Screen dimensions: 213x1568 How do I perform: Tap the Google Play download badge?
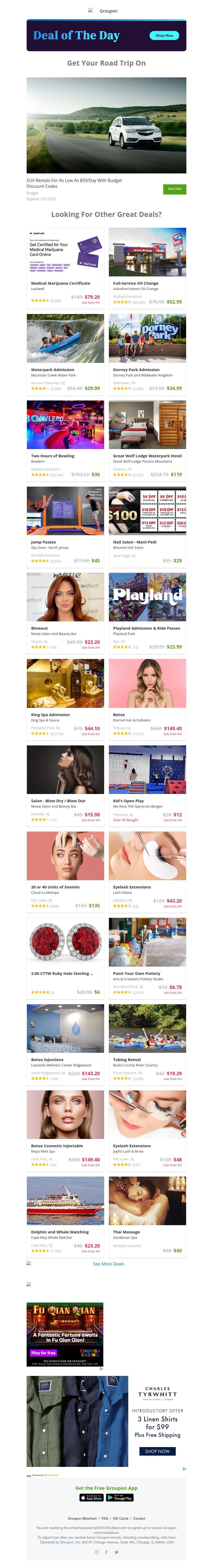point(120,1497)
